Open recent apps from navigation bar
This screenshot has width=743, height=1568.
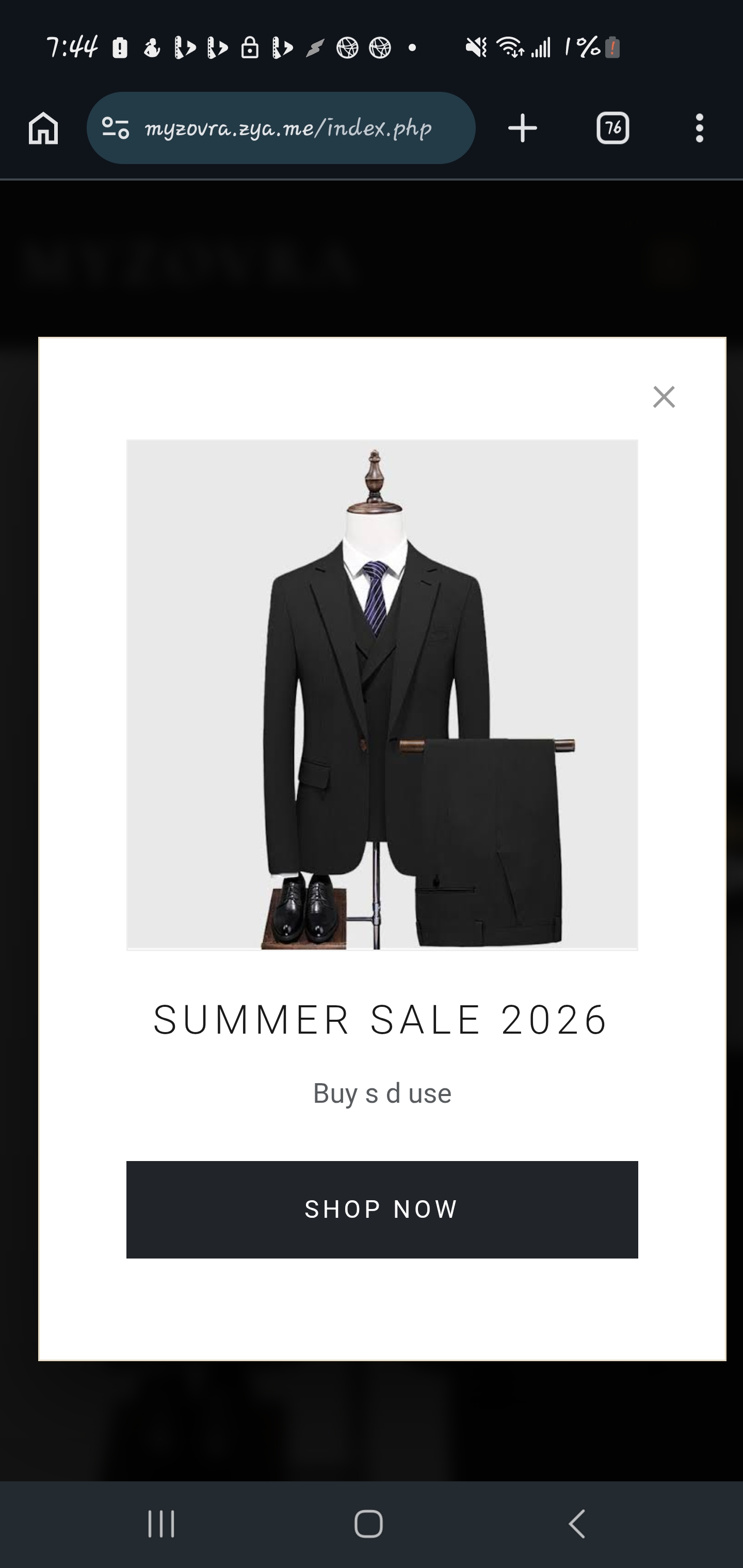point(161,1524)
